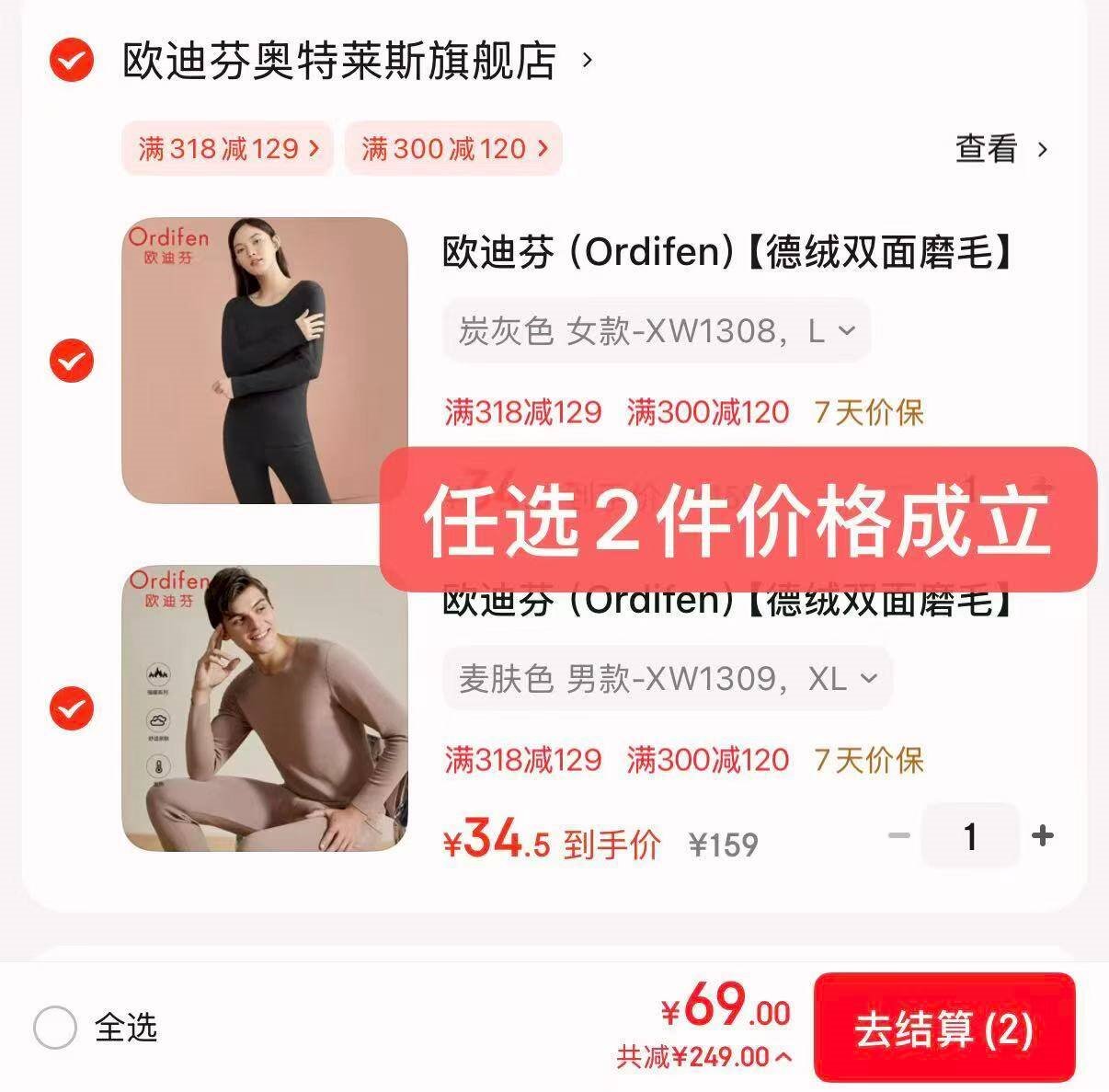Viewport: 1109px width, 1092px height.
Task: Tap 查看 to view store promotions
Action: [x=1000, y=148]
